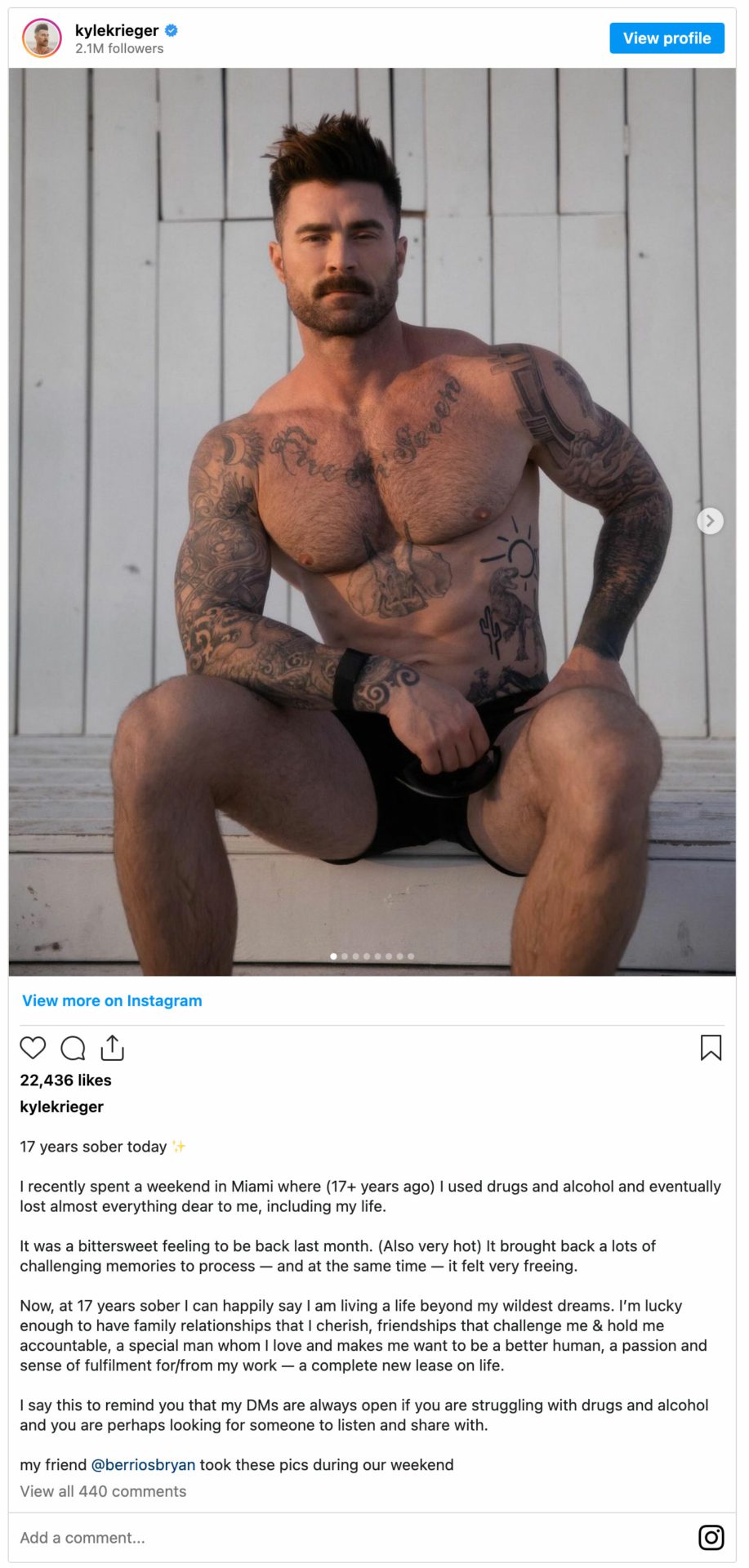The image size is (749, 1568).
Task: Advance to the next photo in carousel
Action: [710, 521]
